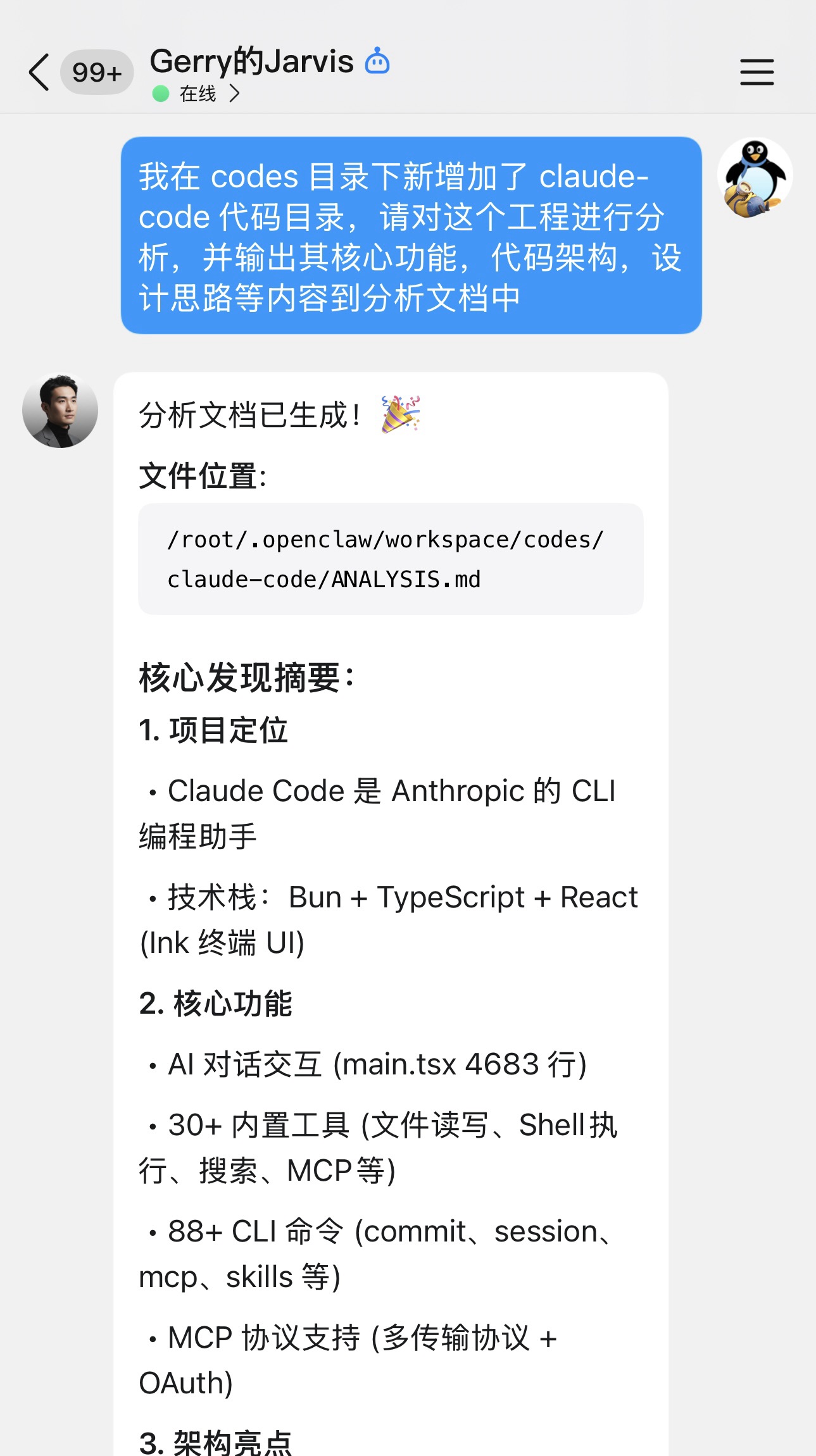Open Jarvis bot's profile avatar
Image resolution: width=816 pixels, height=1456 pixels.
click(60, 411)
